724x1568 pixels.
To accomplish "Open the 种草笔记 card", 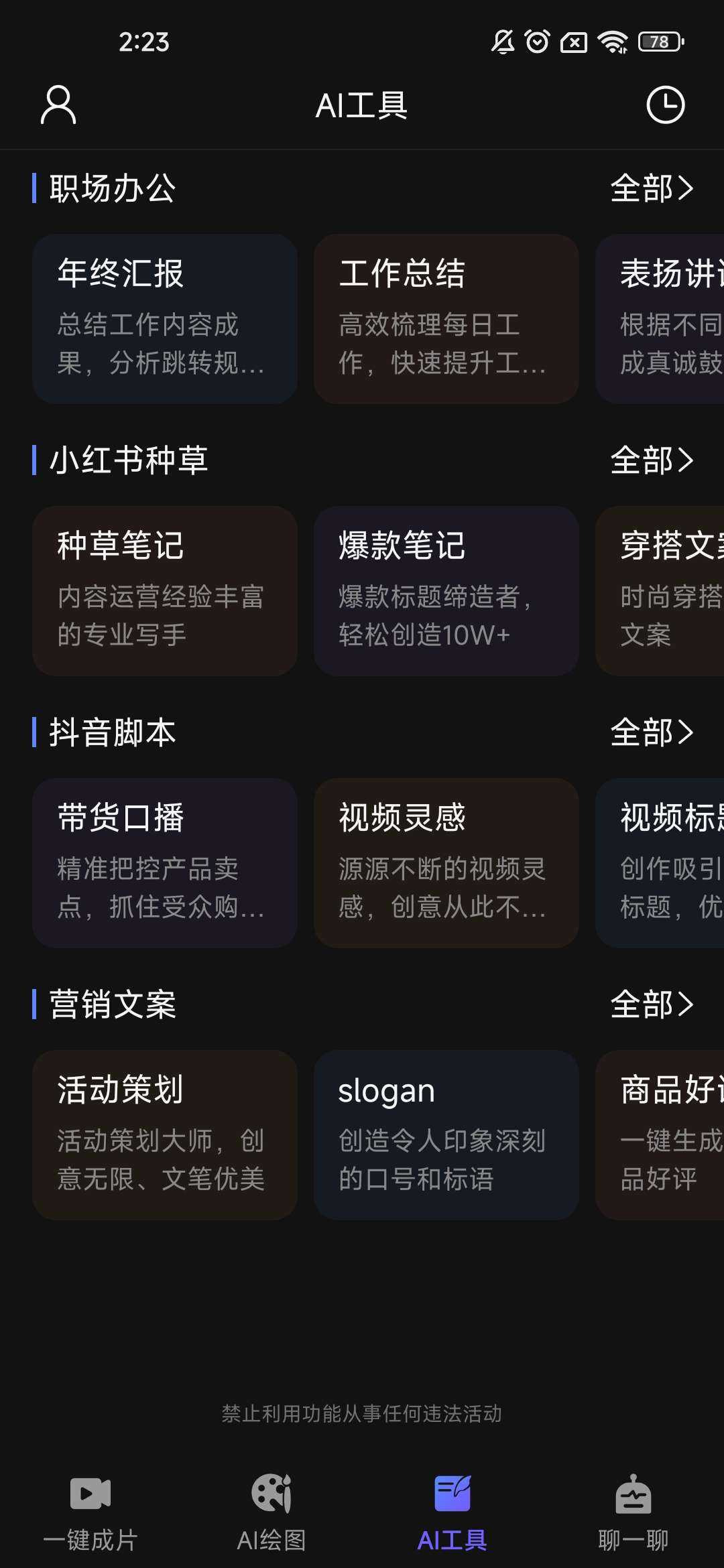I will pos(165,591).
